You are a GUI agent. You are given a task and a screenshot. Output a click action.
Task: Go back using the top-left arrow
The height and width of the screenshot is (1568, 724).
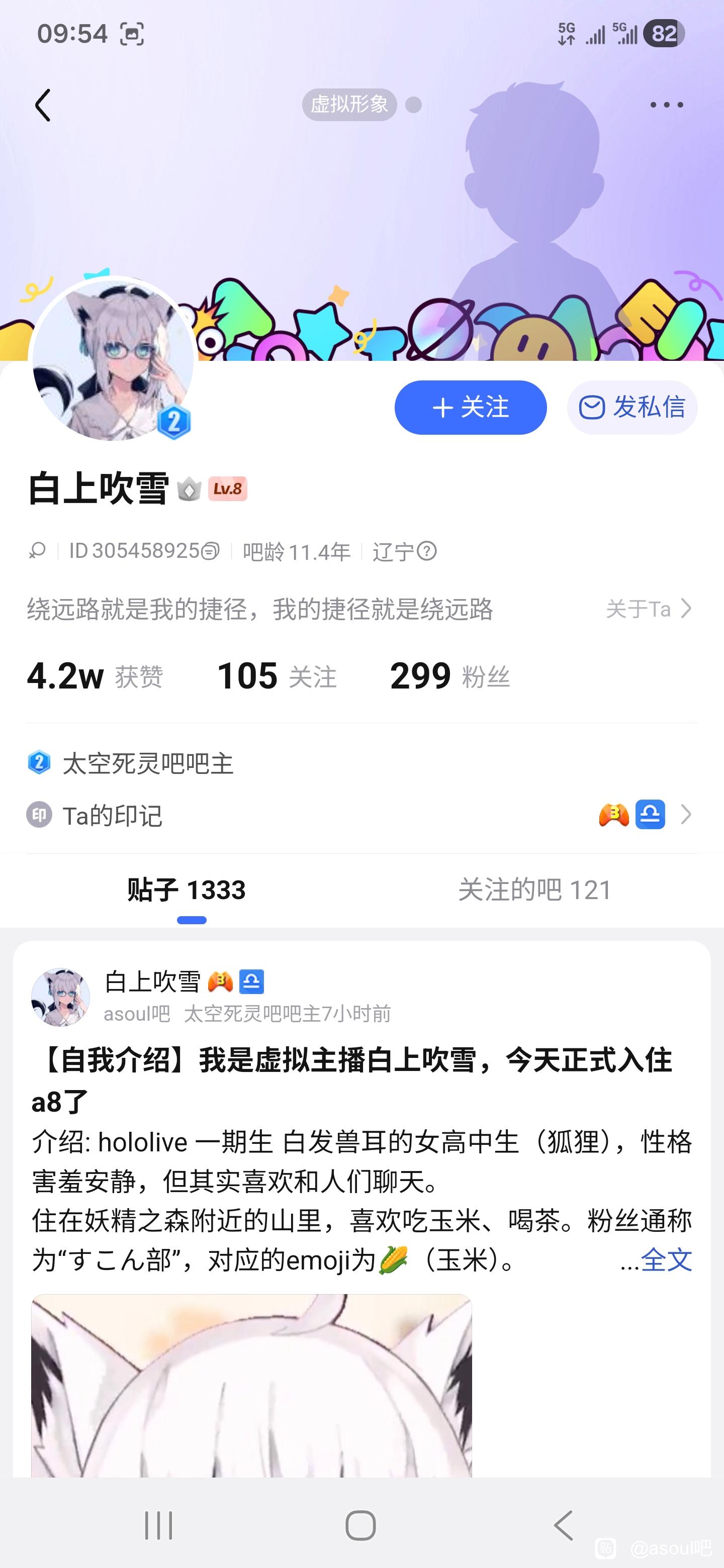tap(43, 106)
